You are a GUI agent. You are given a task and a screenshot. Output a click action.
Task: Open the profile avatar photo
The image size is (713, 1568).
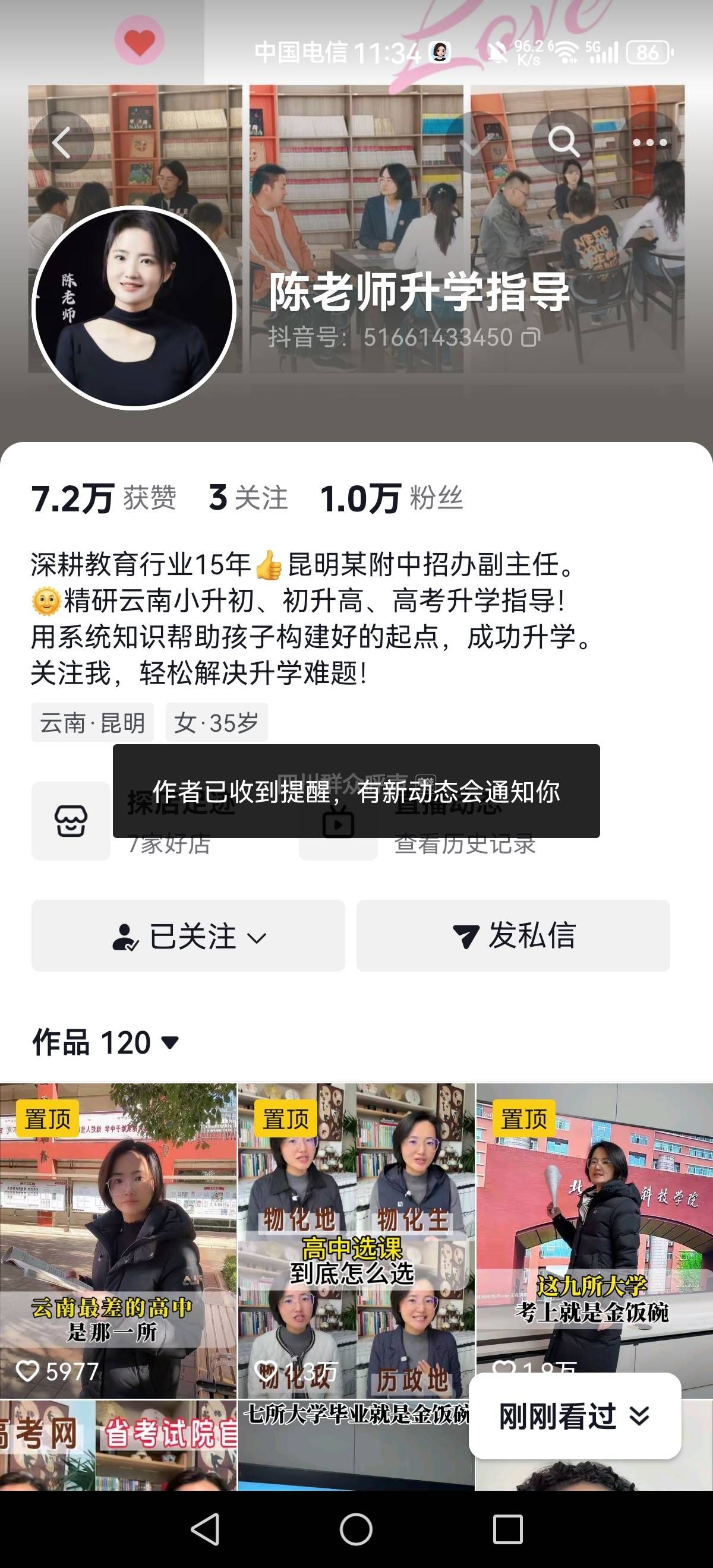pyautogui.click(x=134, y=308)
